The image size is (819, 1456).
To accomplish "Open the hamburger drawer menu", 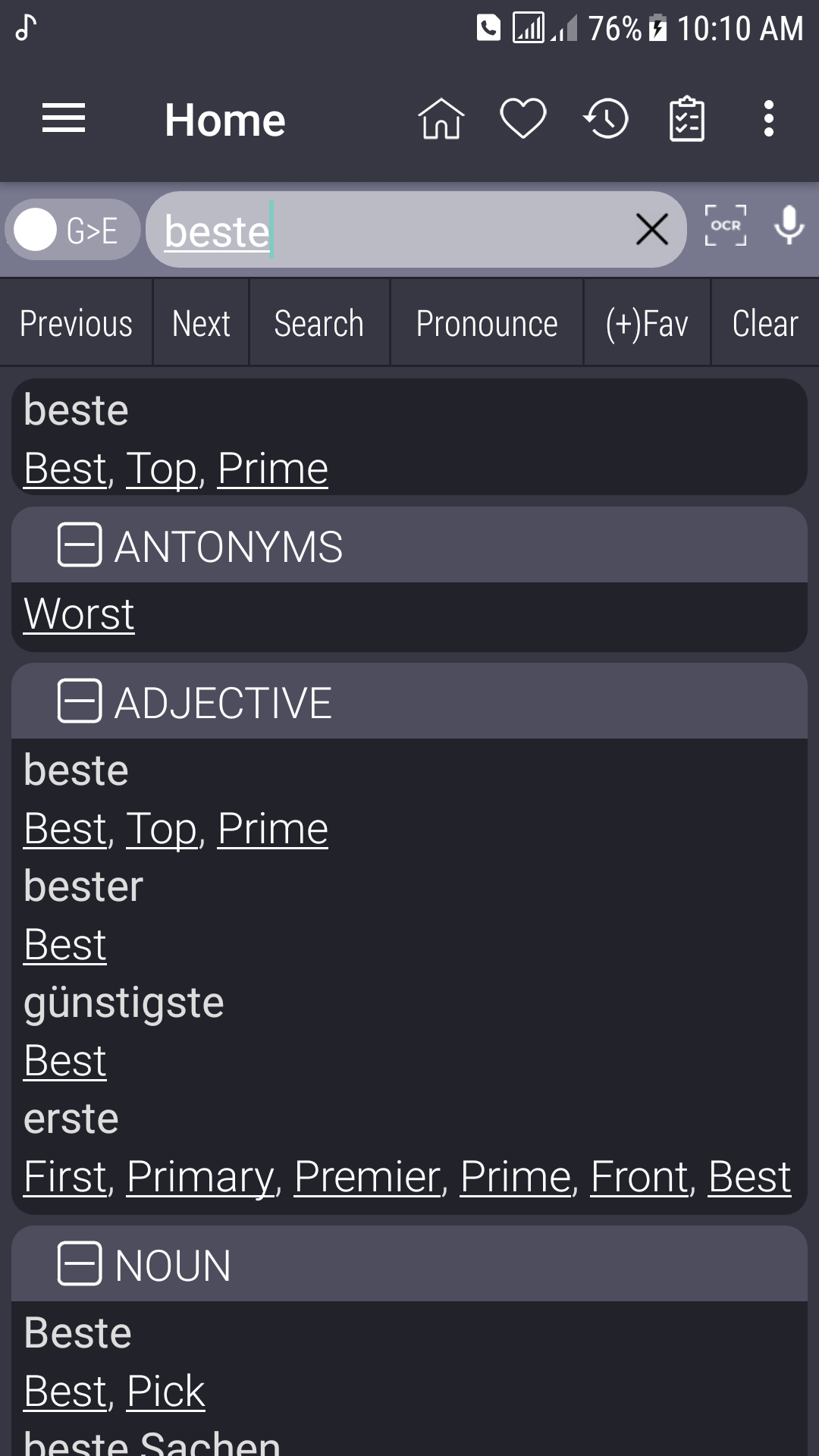I will 64,119.
